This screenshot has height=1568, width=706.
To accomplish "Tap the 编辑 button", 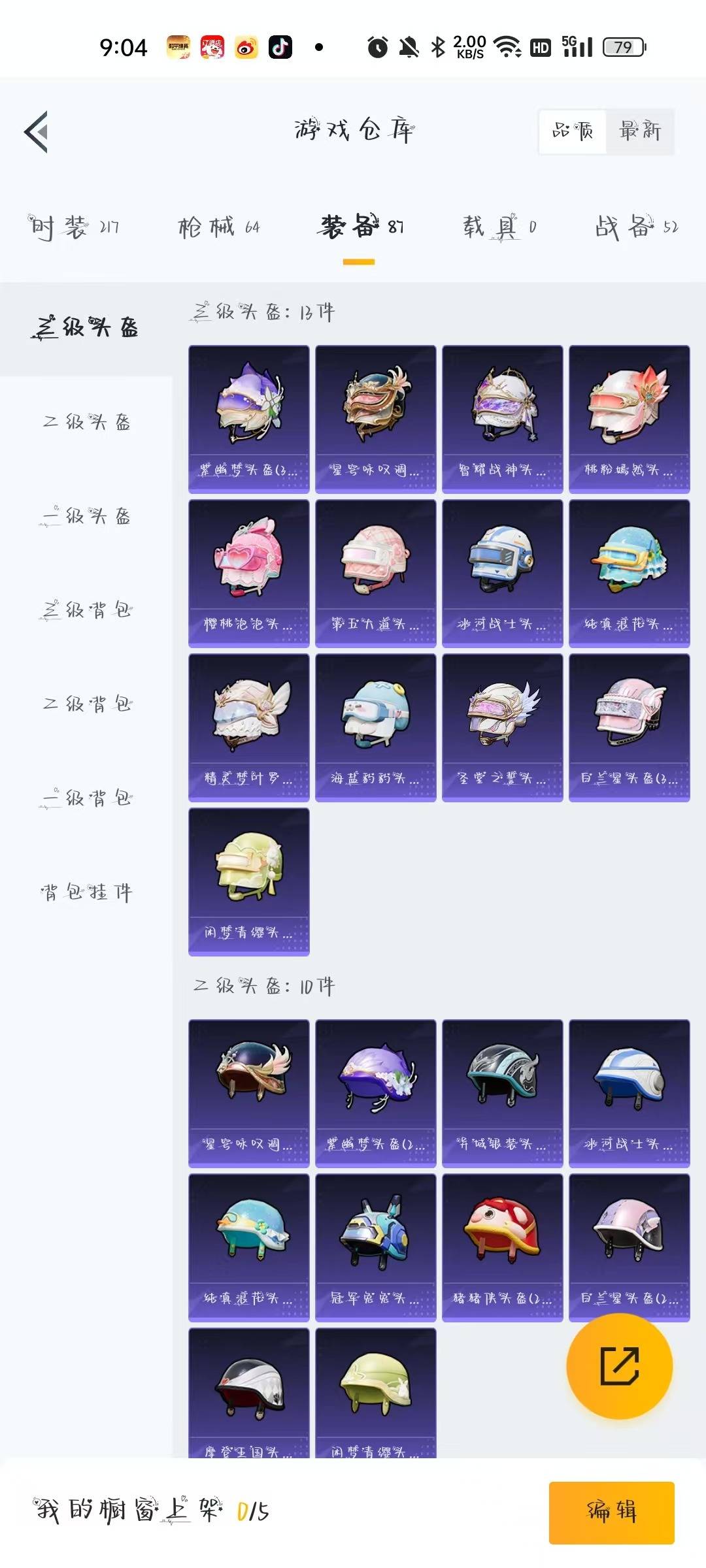I will [611, 1512].
